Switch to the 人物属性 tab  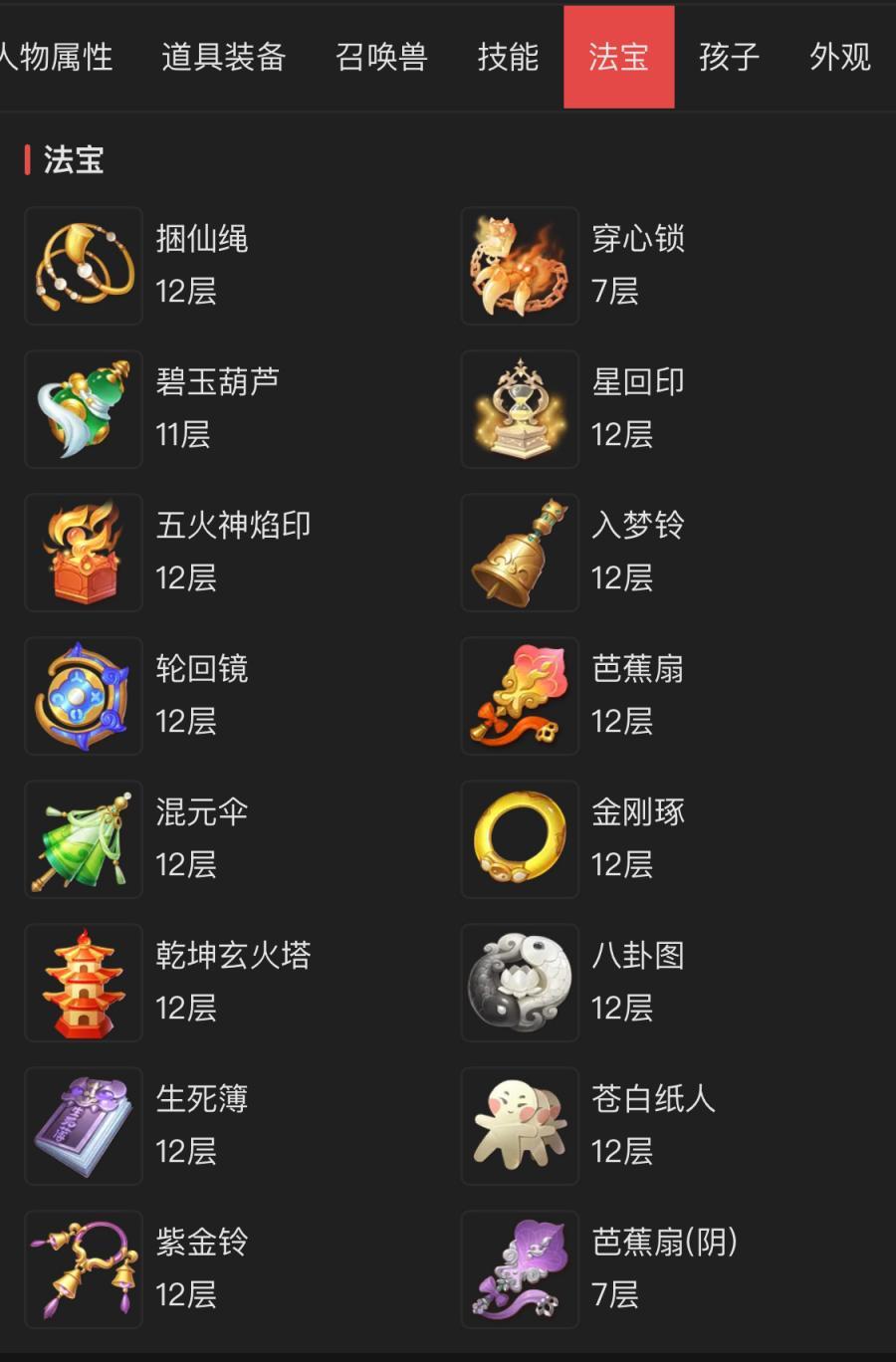point(58,58)
